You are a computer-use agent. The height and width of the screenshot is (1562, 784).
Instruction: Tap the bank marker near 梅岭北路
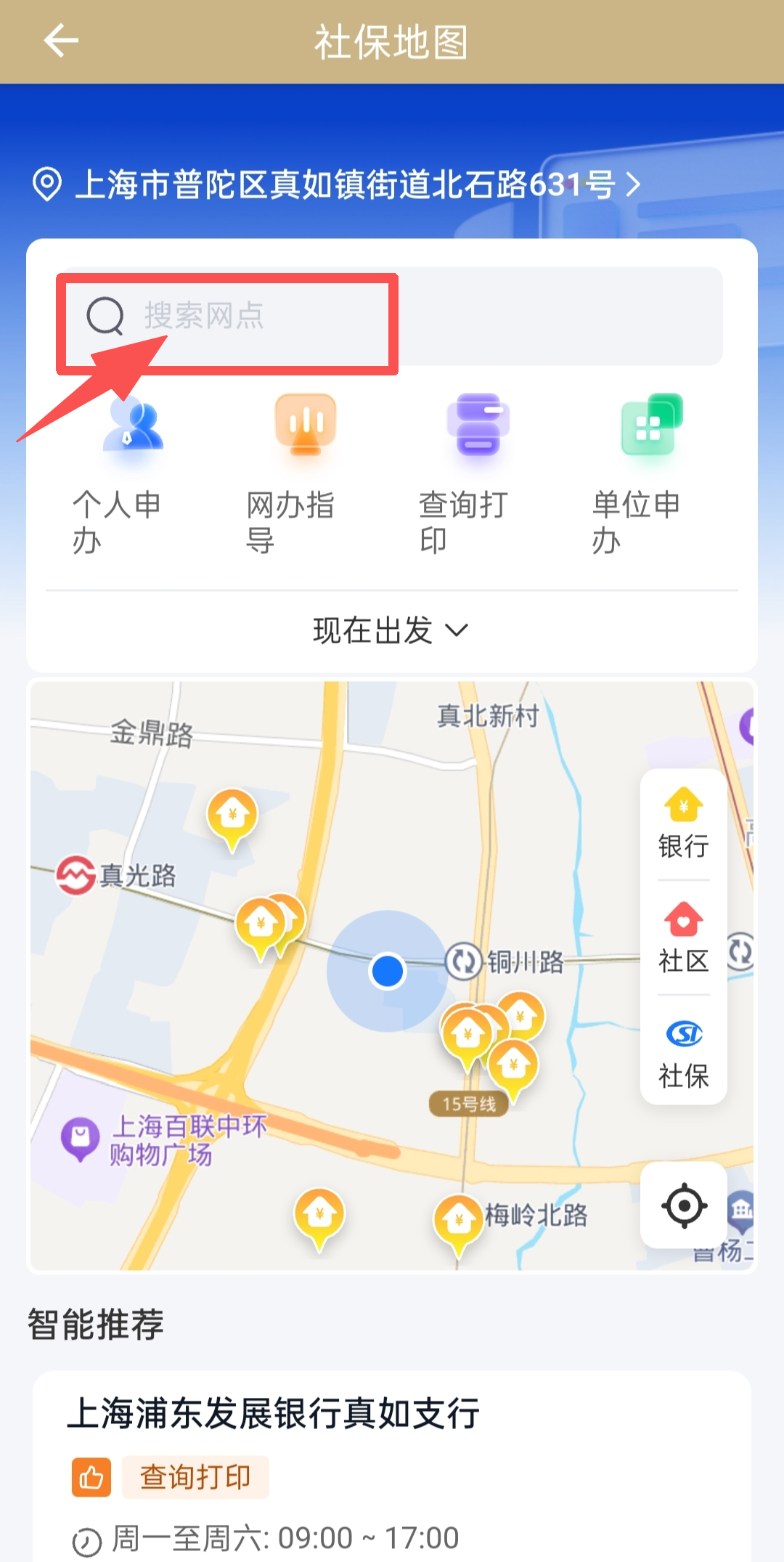459,1221
